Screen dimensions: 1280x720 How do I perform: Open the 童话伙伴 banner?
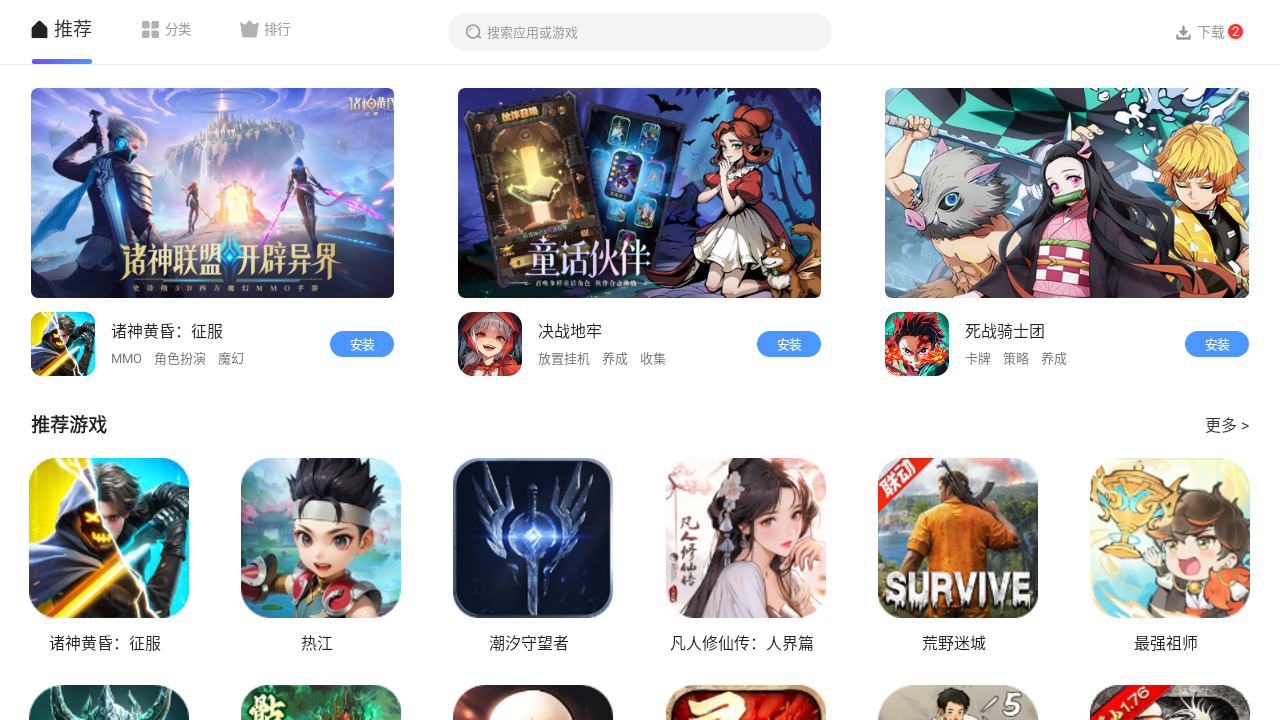pos(639,193)
